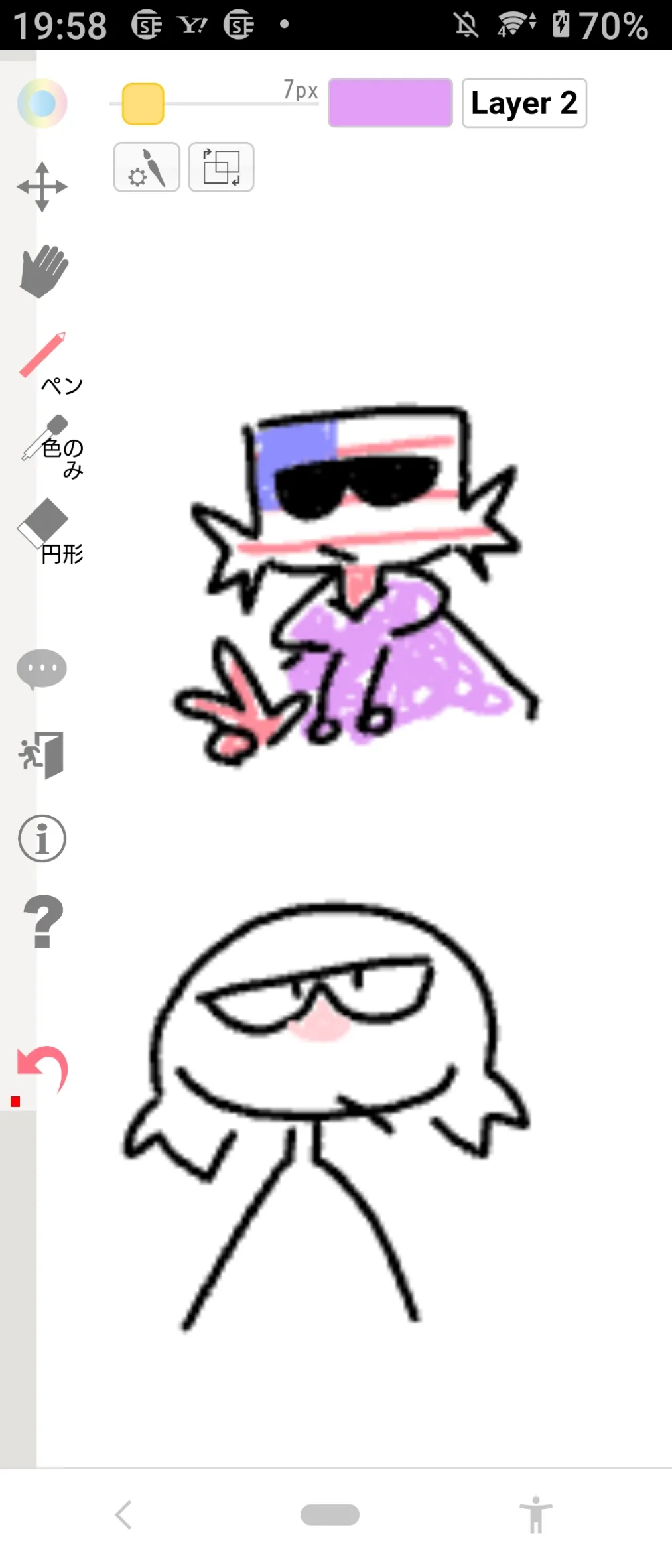
Task: Select the move tool arrows
Action: [42, 186]
